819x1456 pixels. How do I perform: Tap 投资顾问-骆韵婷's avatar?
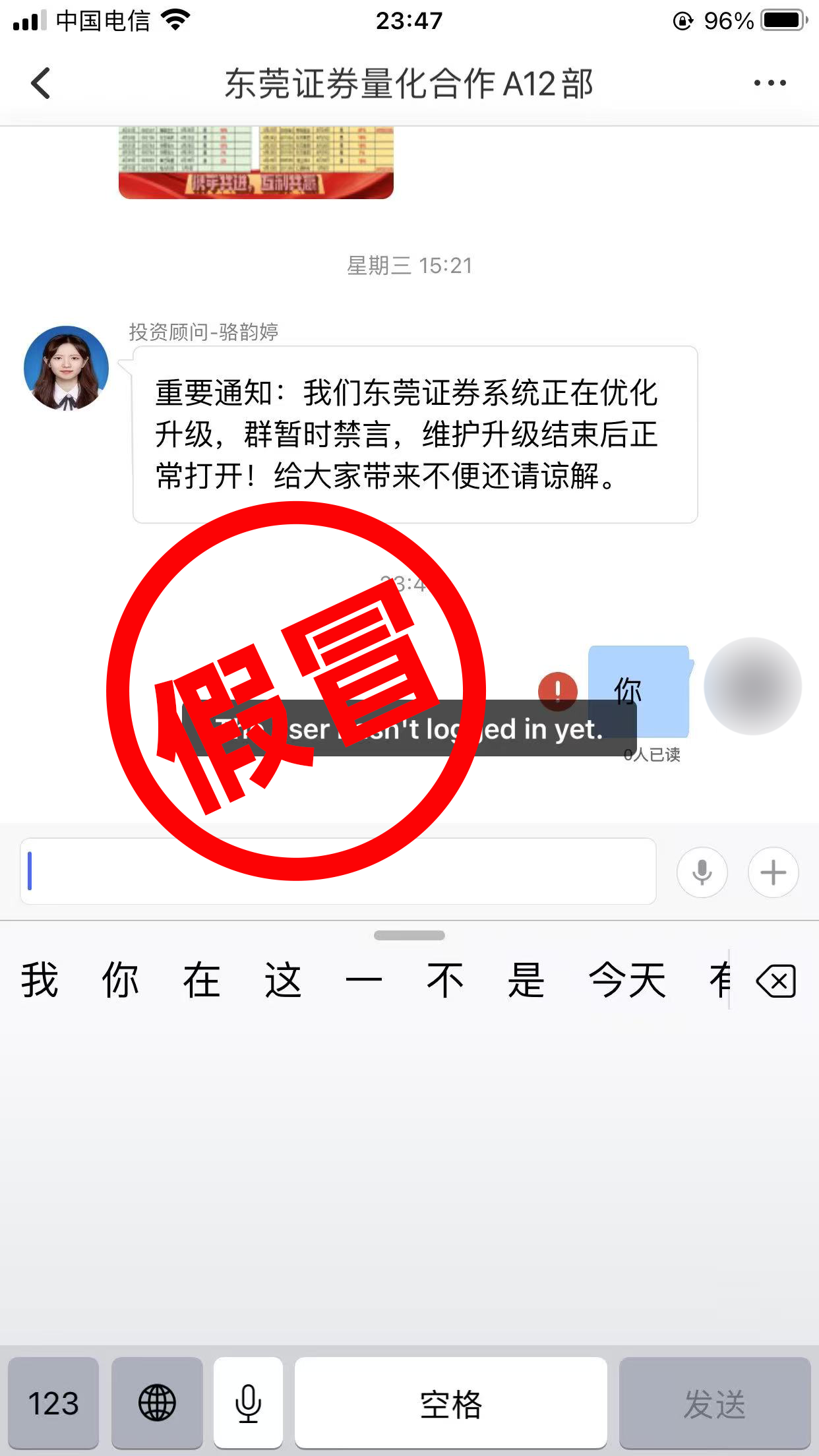(x=66, y=368)
